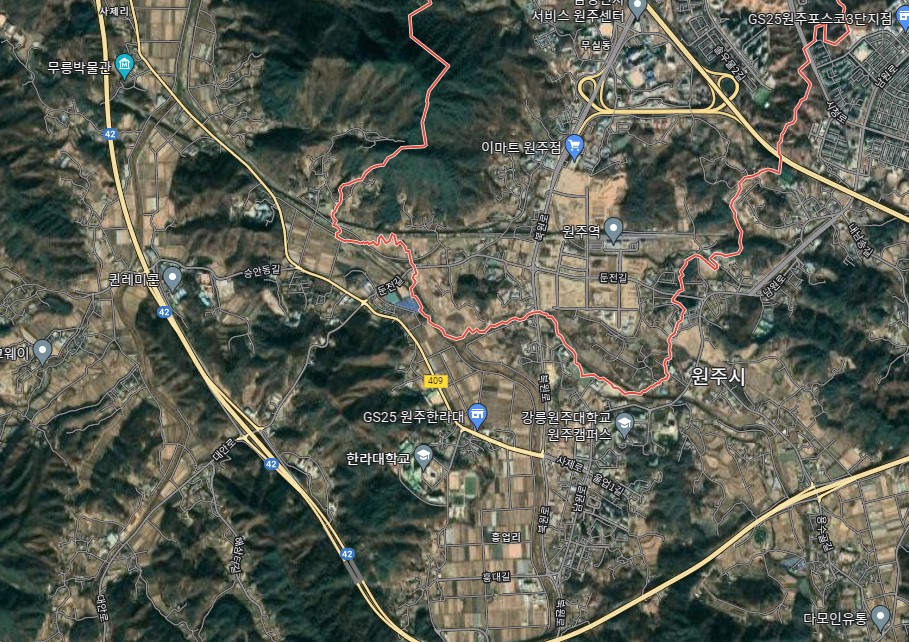Select the 다모인유통 place marker
Screen dimensions: 909x642
tap(880, 615)
